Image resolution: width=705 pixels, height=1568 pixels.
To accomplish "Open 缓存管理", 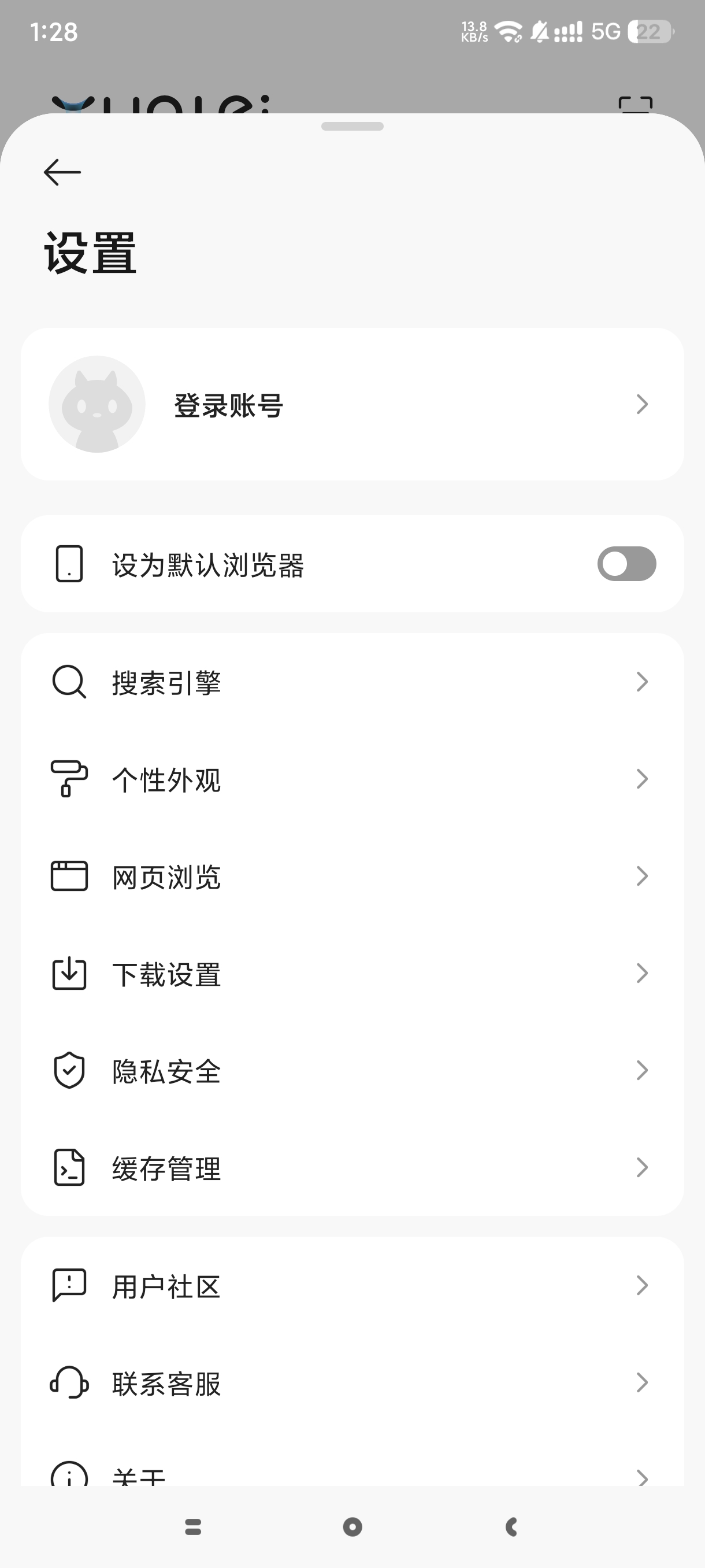I will 351,1167.
